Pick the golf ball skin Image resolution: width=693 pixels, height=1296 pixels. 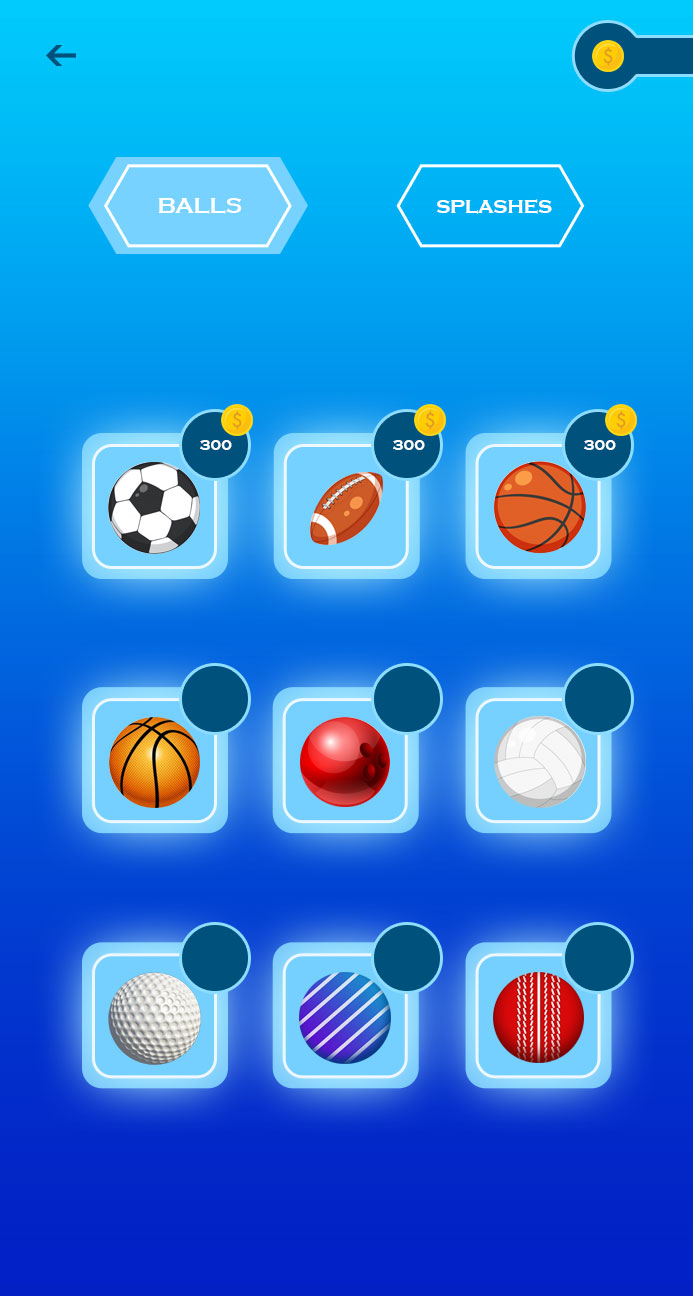(x=155, y=1015)
